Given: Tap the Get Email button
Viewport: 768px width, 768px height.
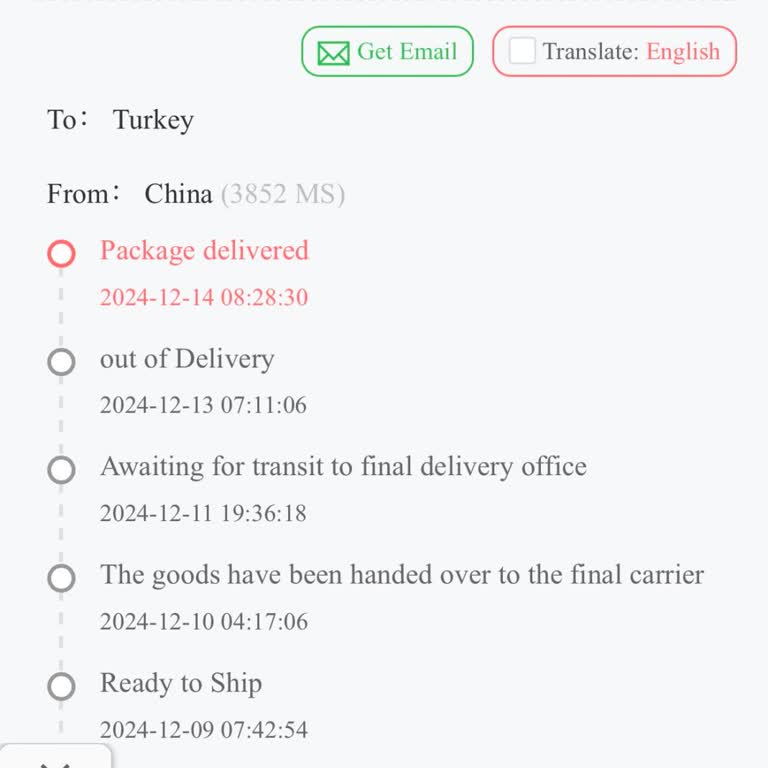Looking at the screenshot, I should [x=387, y=52].
